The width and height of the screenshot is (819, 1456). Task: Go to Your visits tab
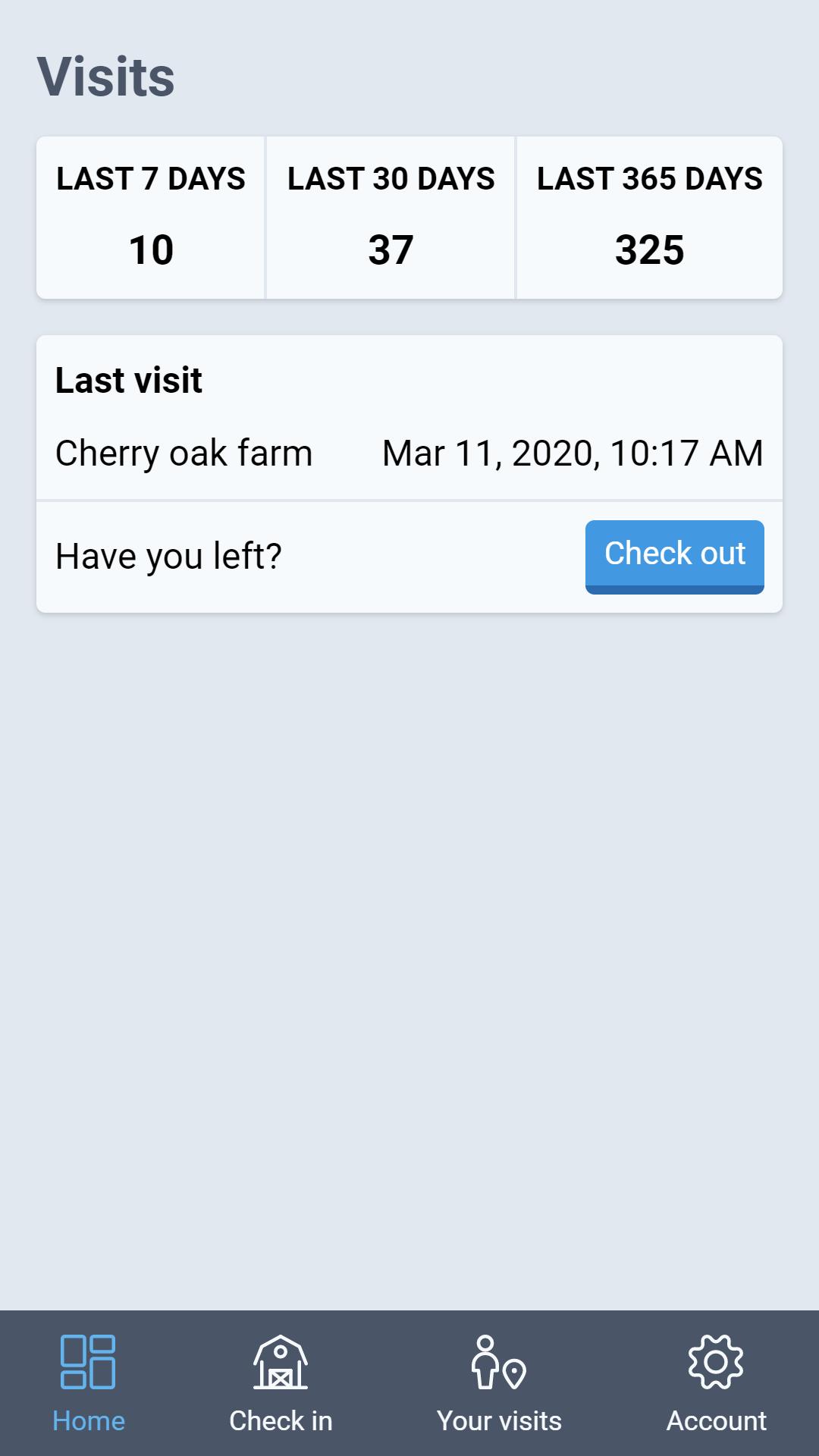[x=499, y=1384]
